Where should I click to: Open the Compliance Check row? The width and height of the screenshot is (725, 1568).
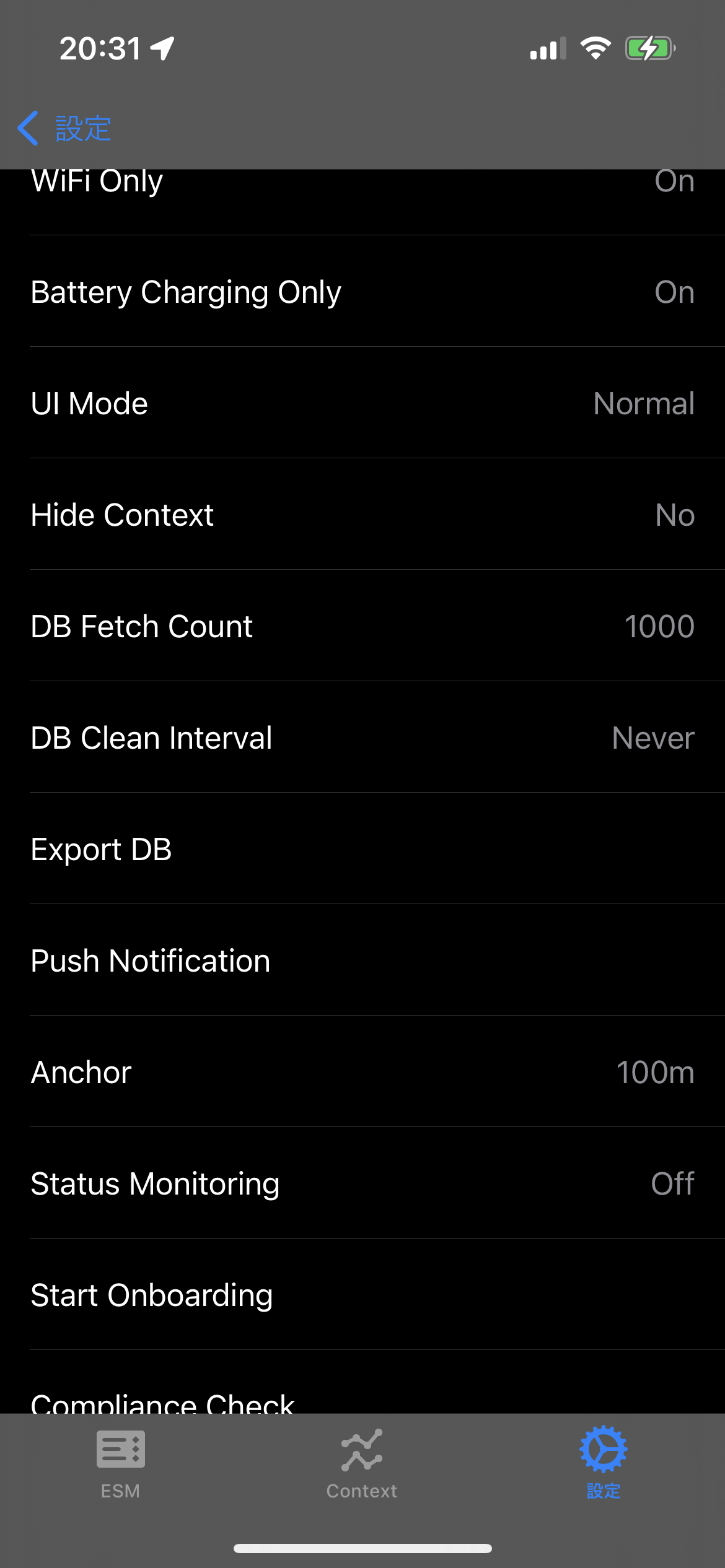(x=362, y=1382)
